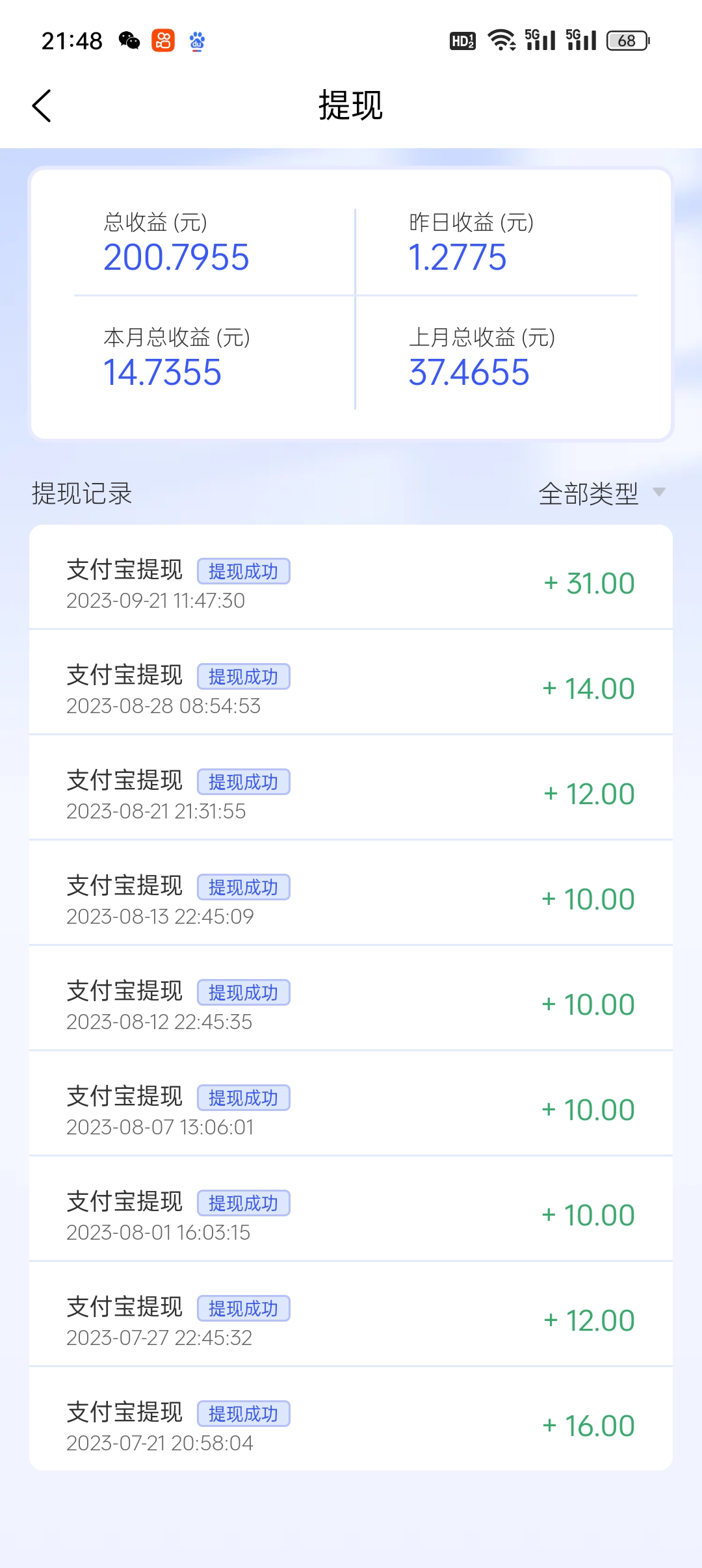The width and height of the screenshot is (702, 1568).
Task: Open the 2023-09-21 withdrawal record of 31.00
Action: pos(351,577)
